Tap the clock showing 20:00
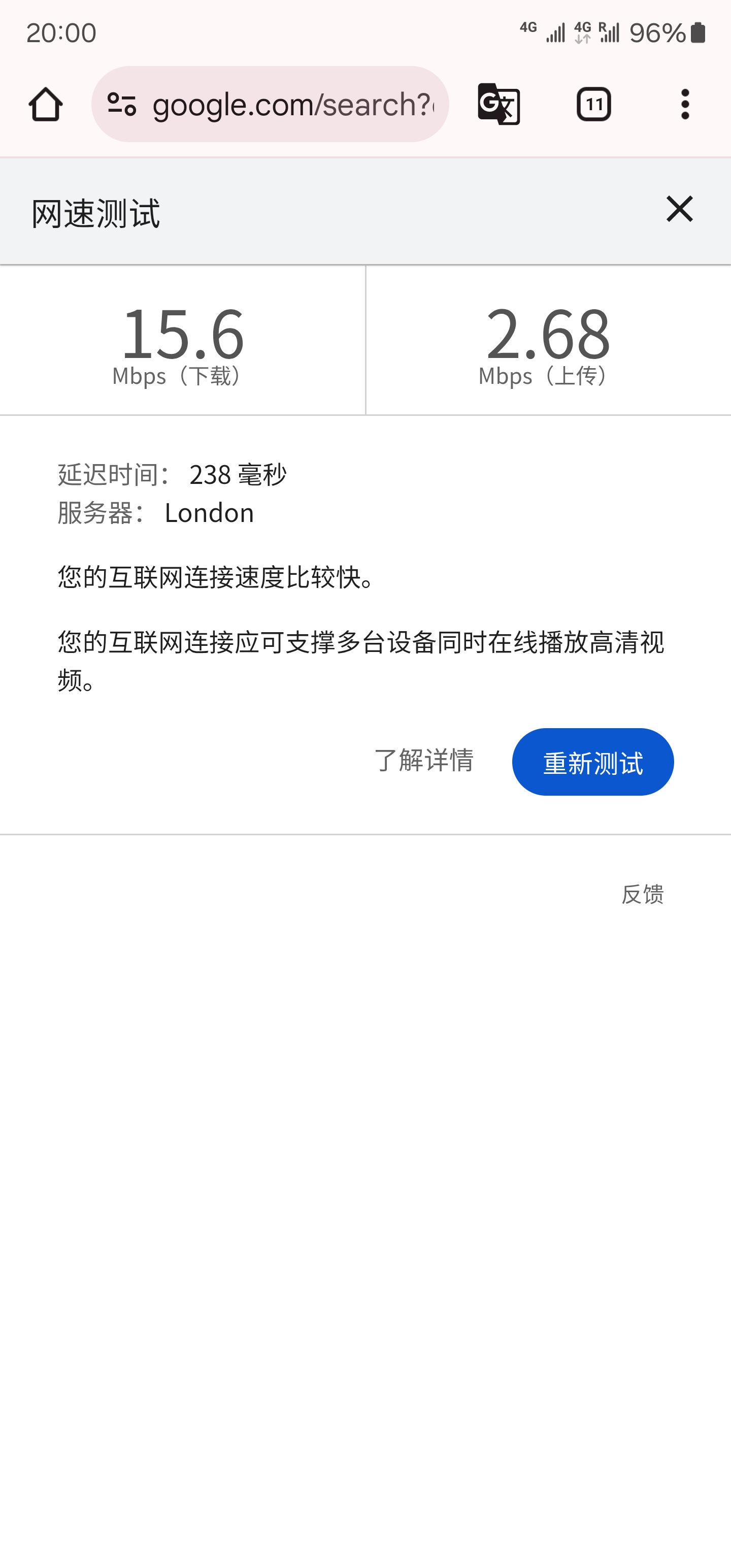 pos(59,34)
